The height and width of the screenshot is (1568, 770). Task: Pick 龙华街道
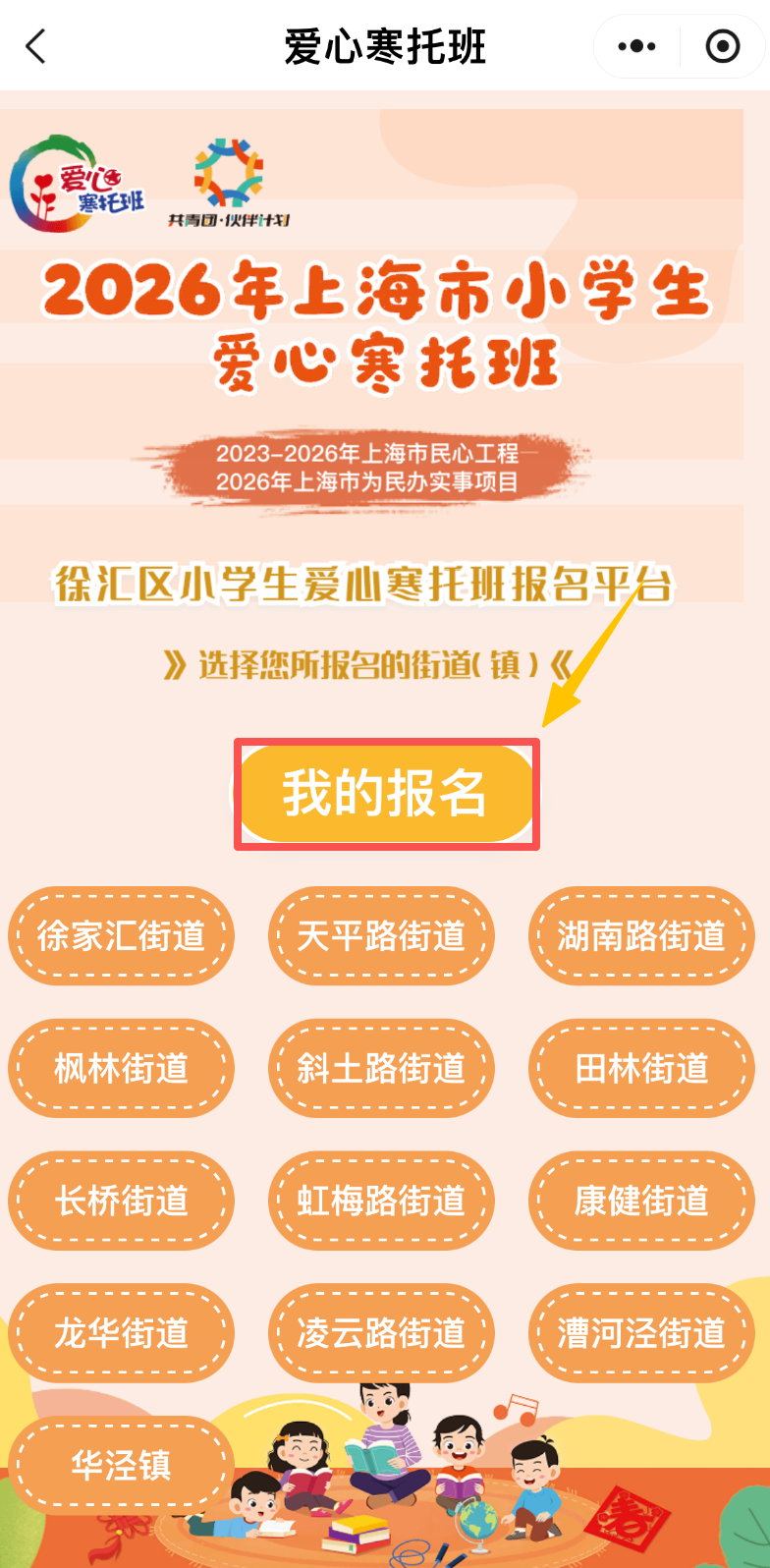[121, 1333]
